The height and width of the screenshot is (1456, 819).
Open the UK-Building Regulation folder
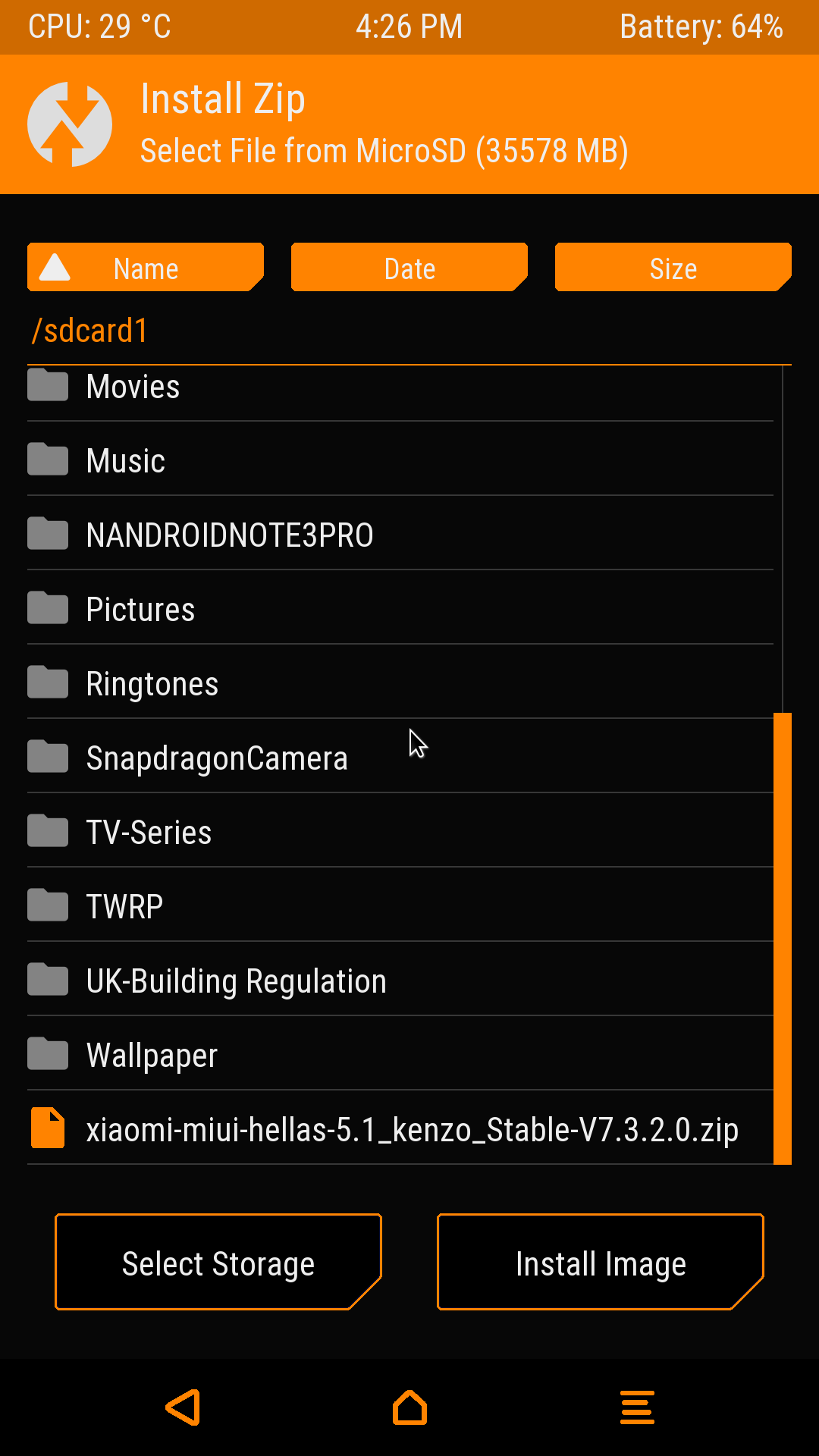tap(237, 981)
